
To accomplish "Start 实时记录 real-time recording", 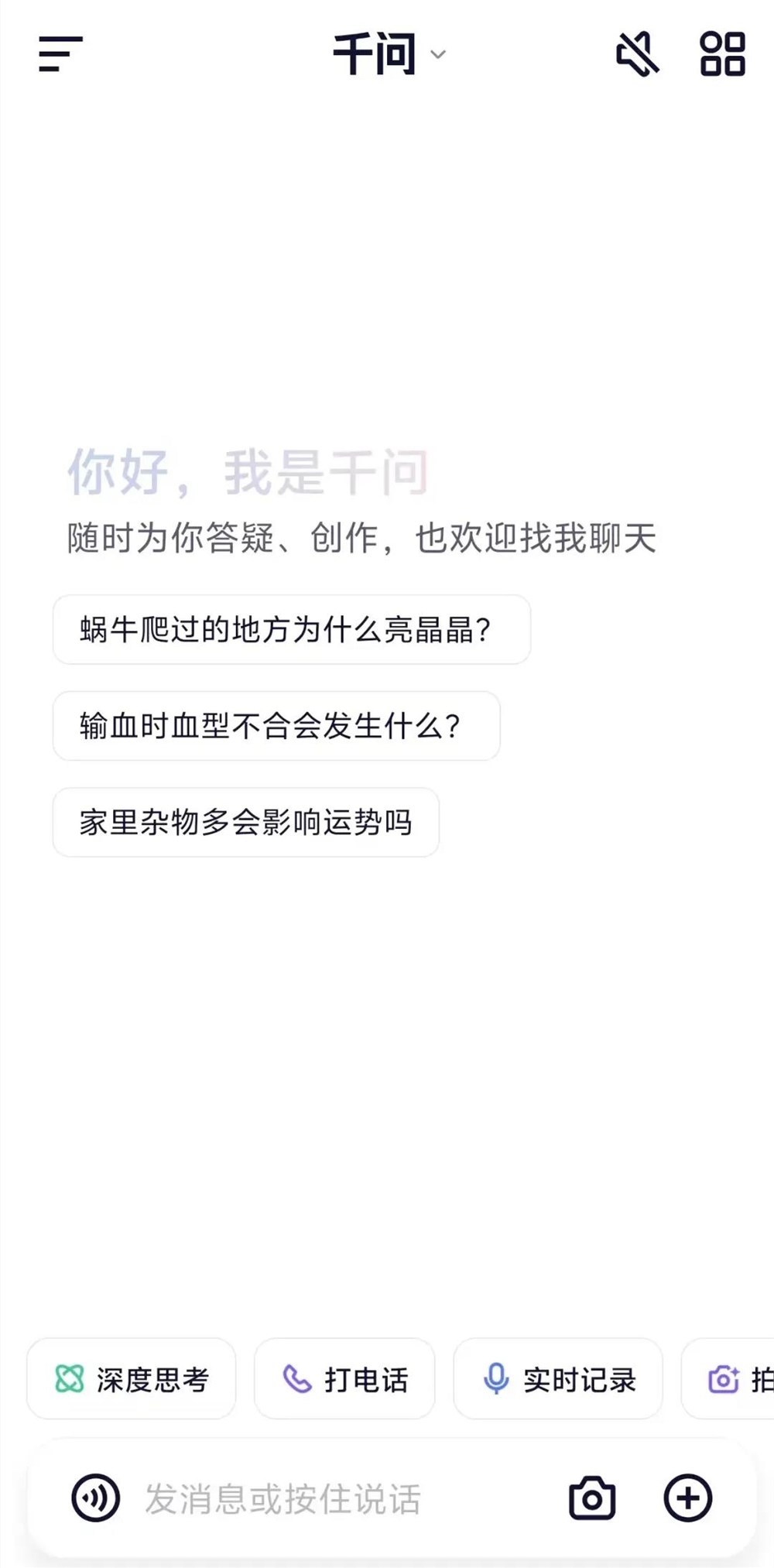I will coord(559,1378).
